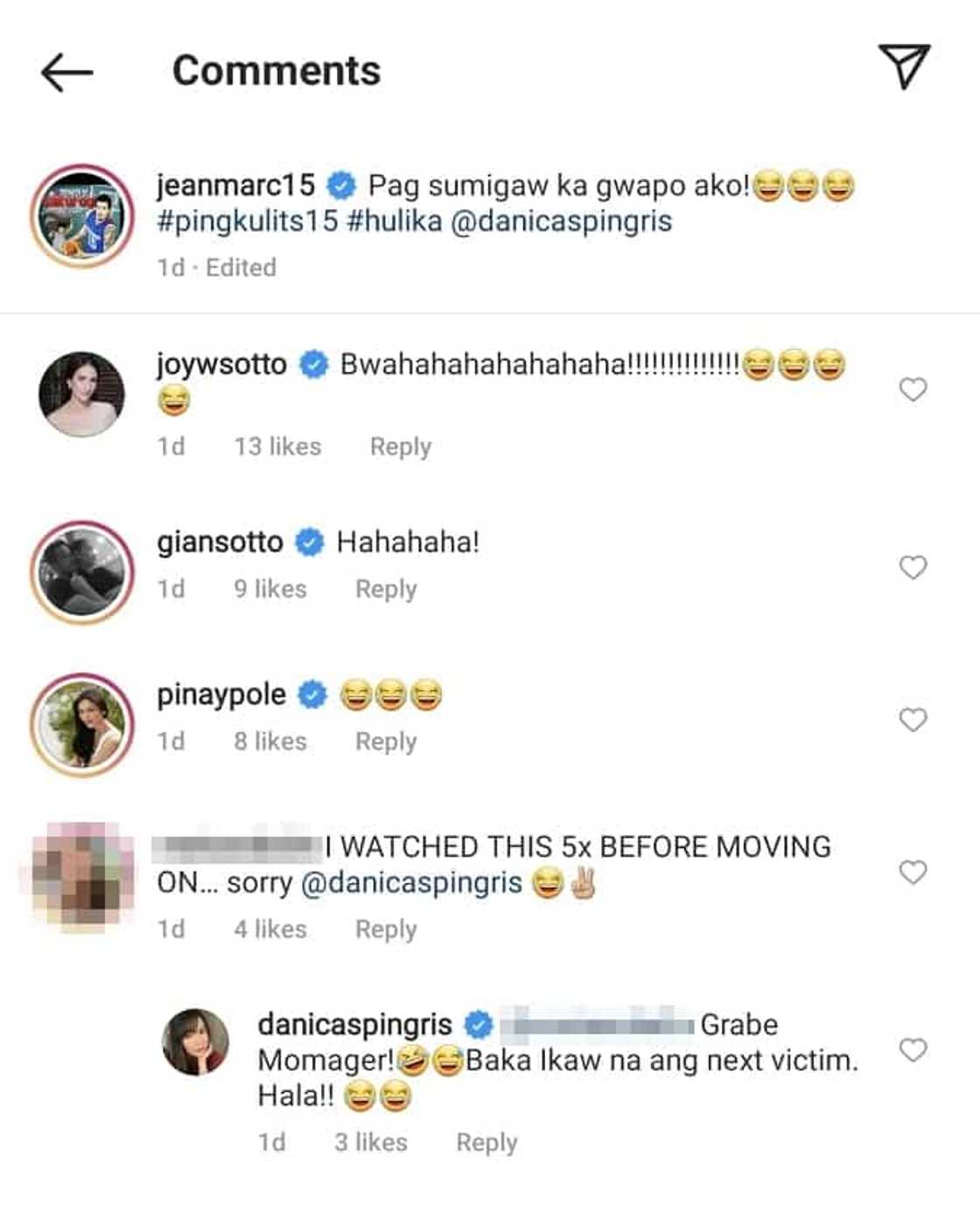Like pinaypole's emoji comment
The height and width of the screenshot is (1205, 980).
point(913,720)
